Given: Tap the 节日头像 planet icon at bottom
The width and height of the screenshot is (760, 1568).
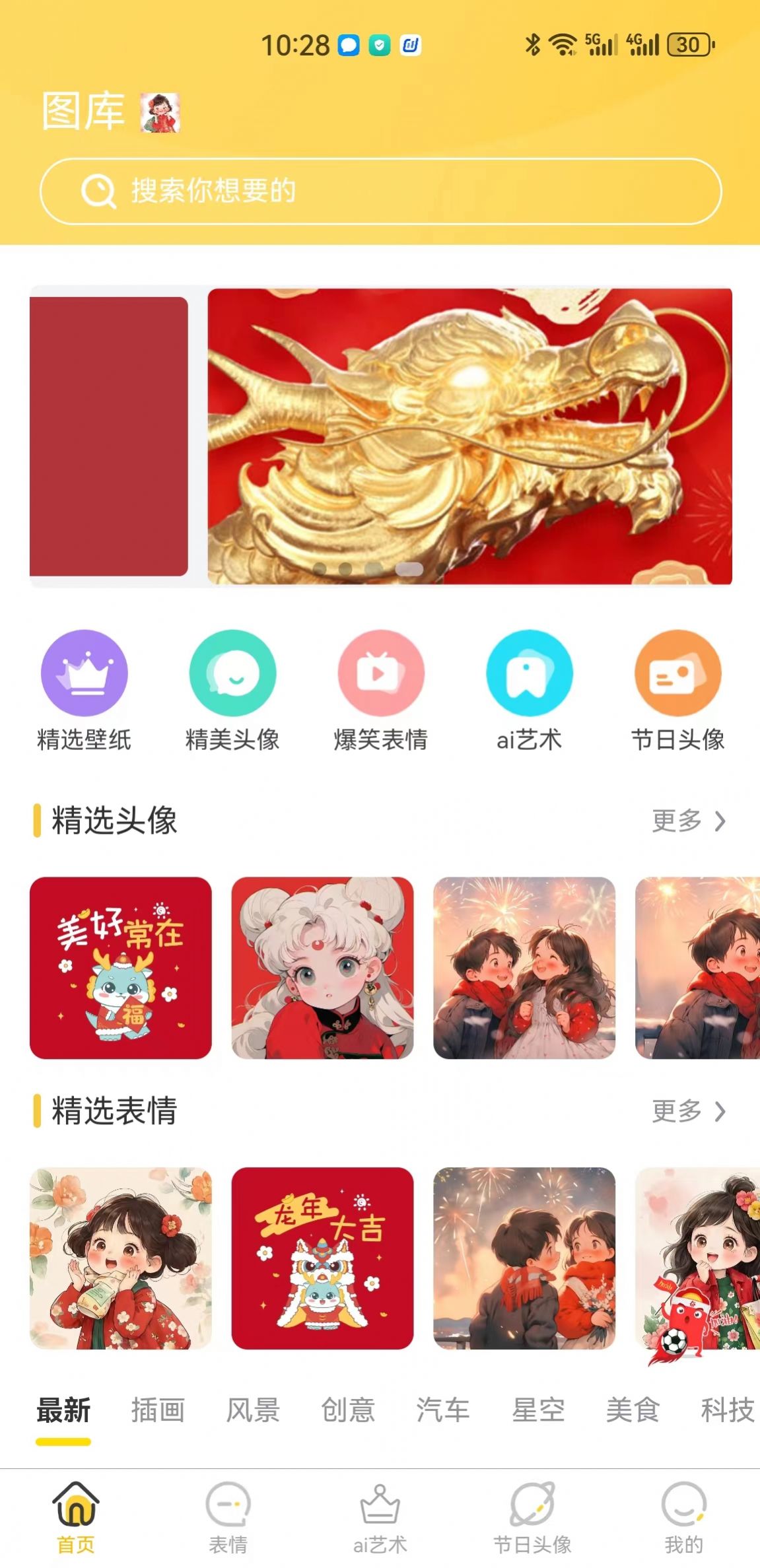Looking at the screenshot, I should (532, 1513).
